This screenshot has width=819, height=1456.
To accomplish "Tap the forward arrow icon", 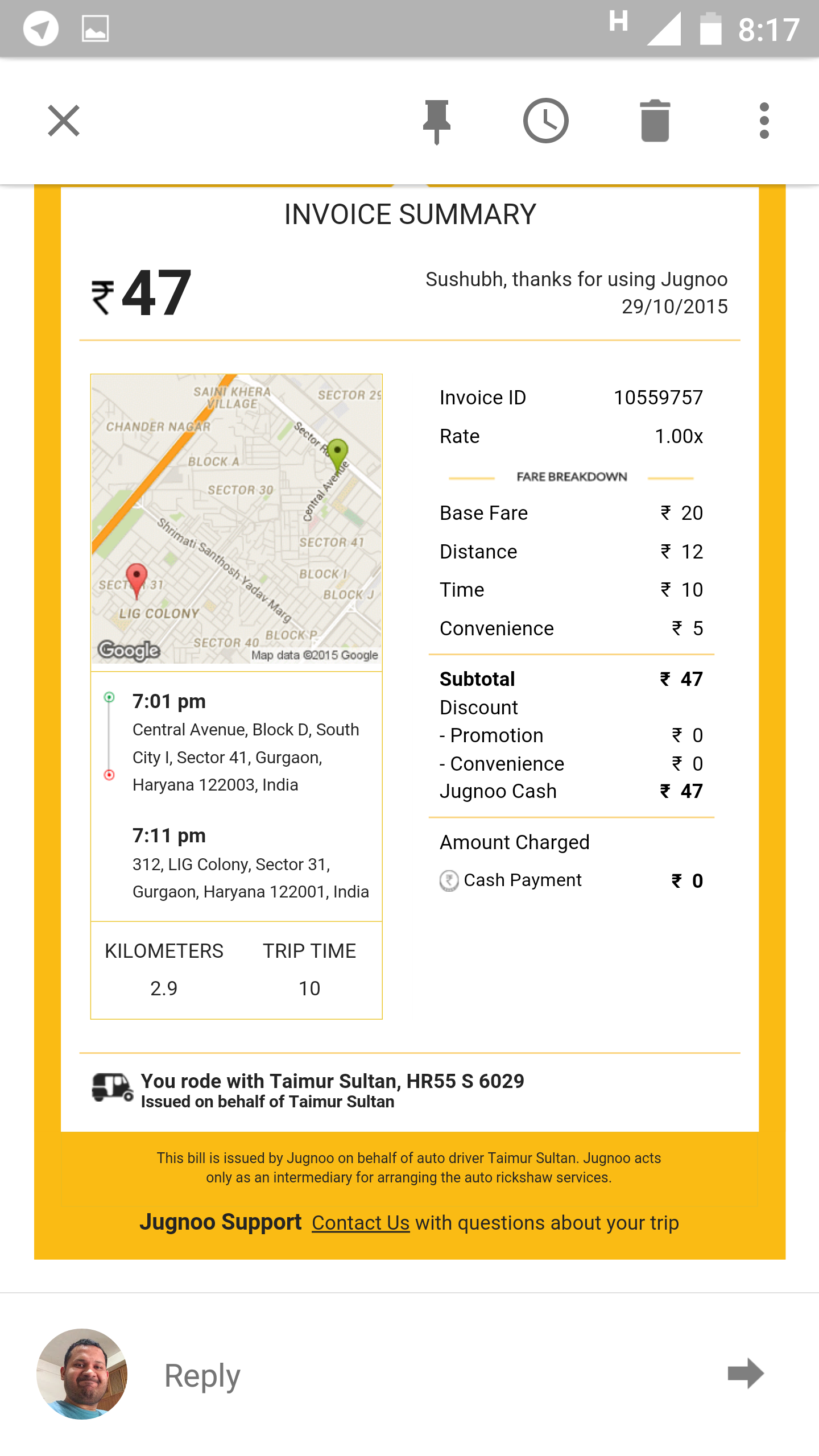I will coord(745,1374).
